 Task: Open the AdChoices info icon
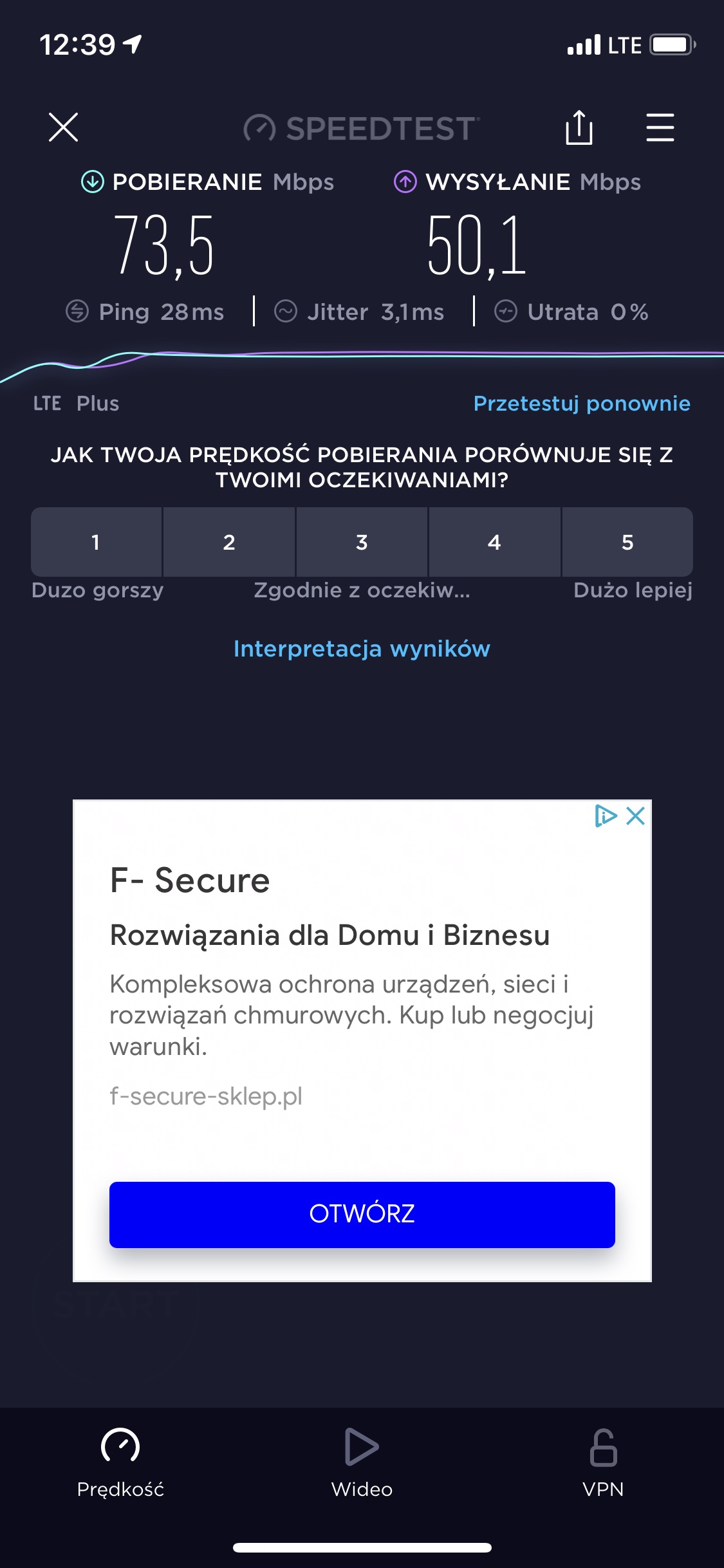point(605,816)
